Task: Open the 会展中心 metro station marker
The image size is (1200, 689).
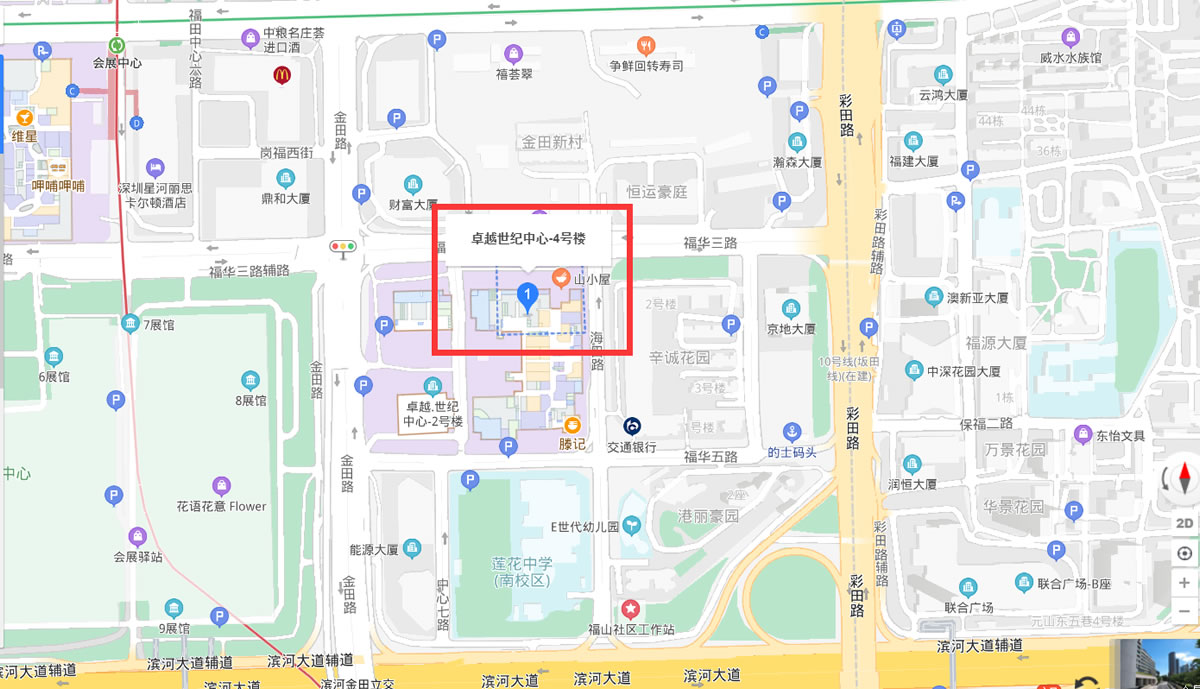Action: (117, 45)
